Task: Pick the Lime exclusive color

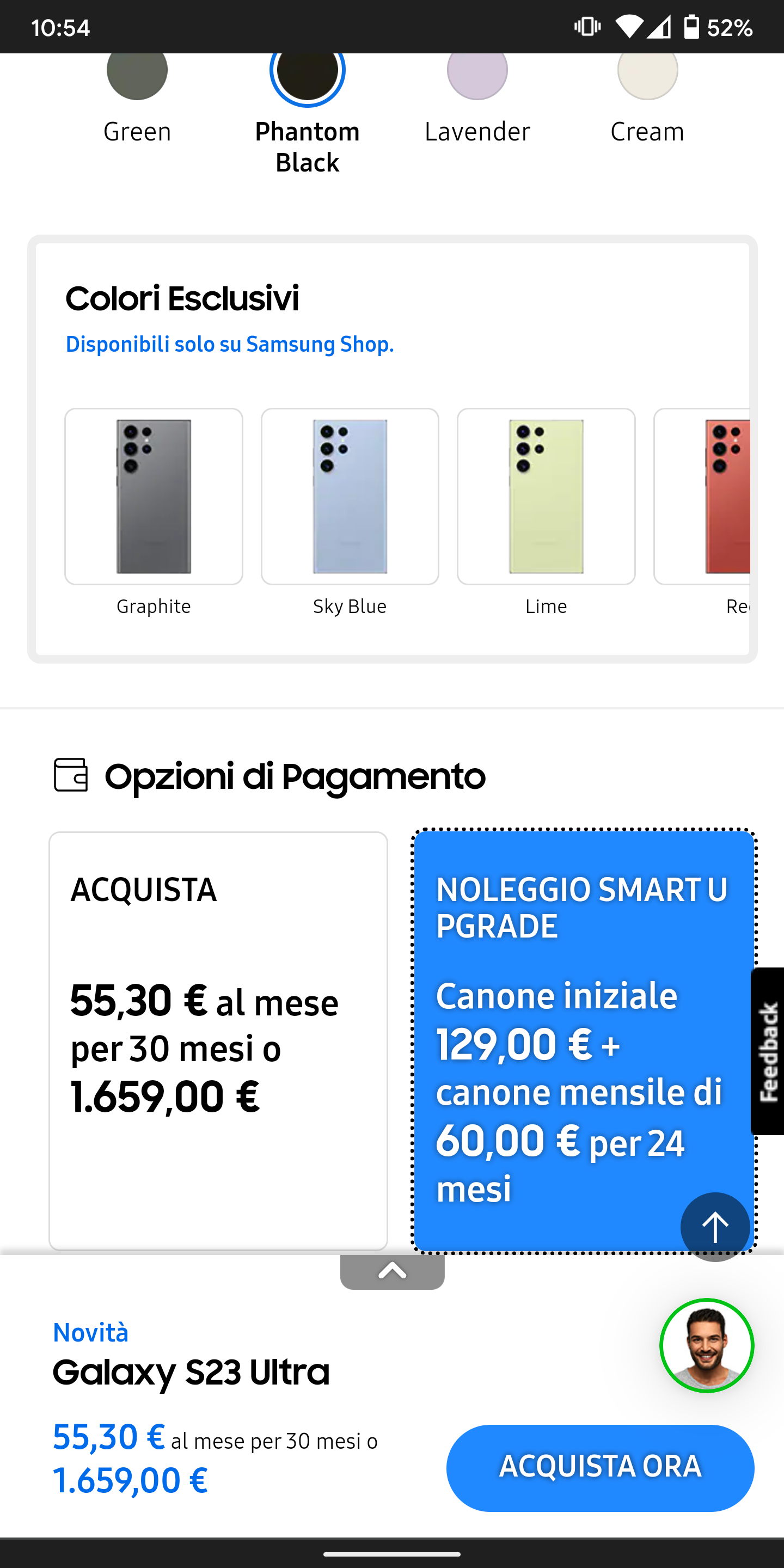Action: (x=546, y=496)
